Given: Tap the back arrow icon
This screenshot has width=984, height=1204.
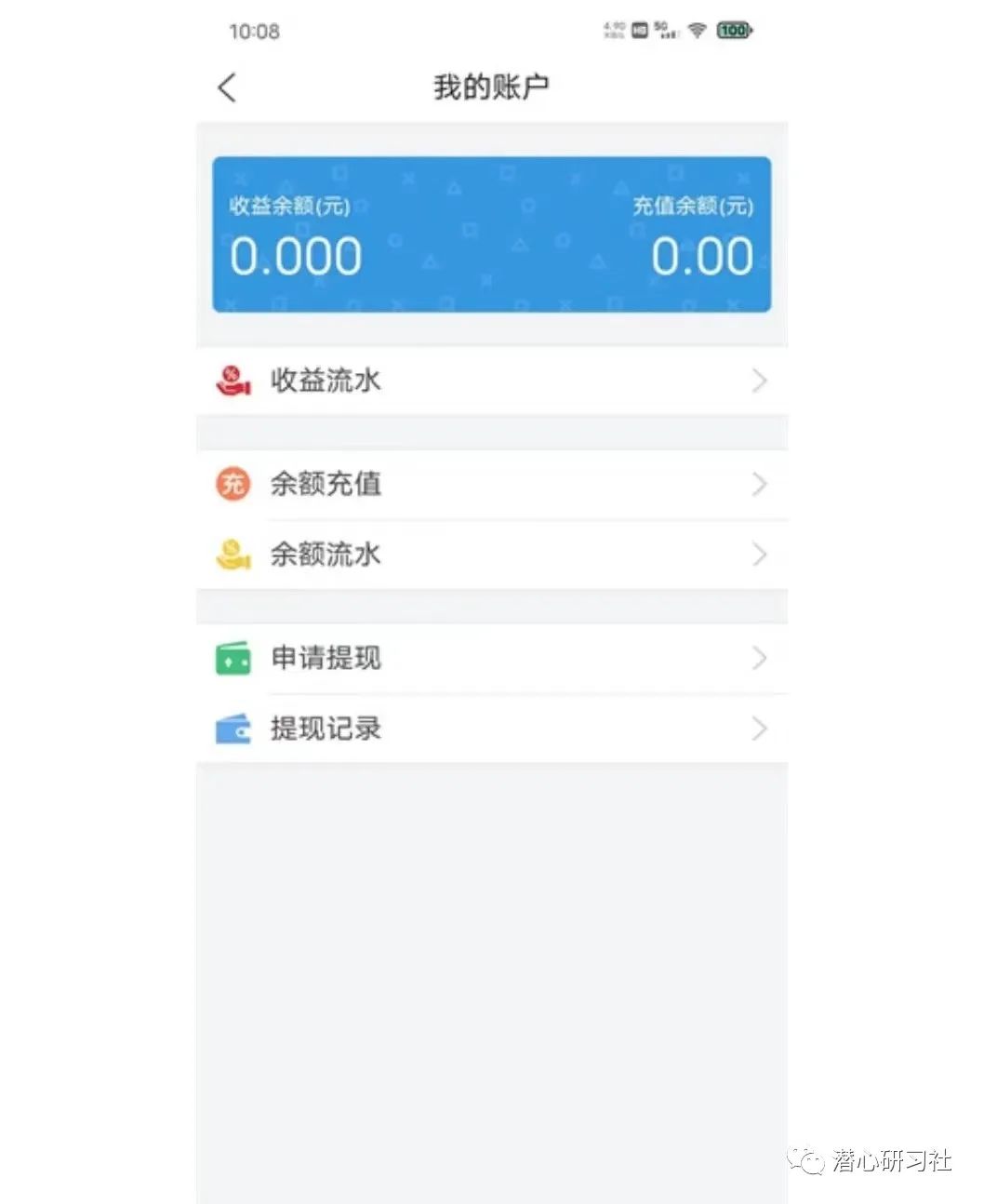Looking at the screenshot, I should (226, 87).
